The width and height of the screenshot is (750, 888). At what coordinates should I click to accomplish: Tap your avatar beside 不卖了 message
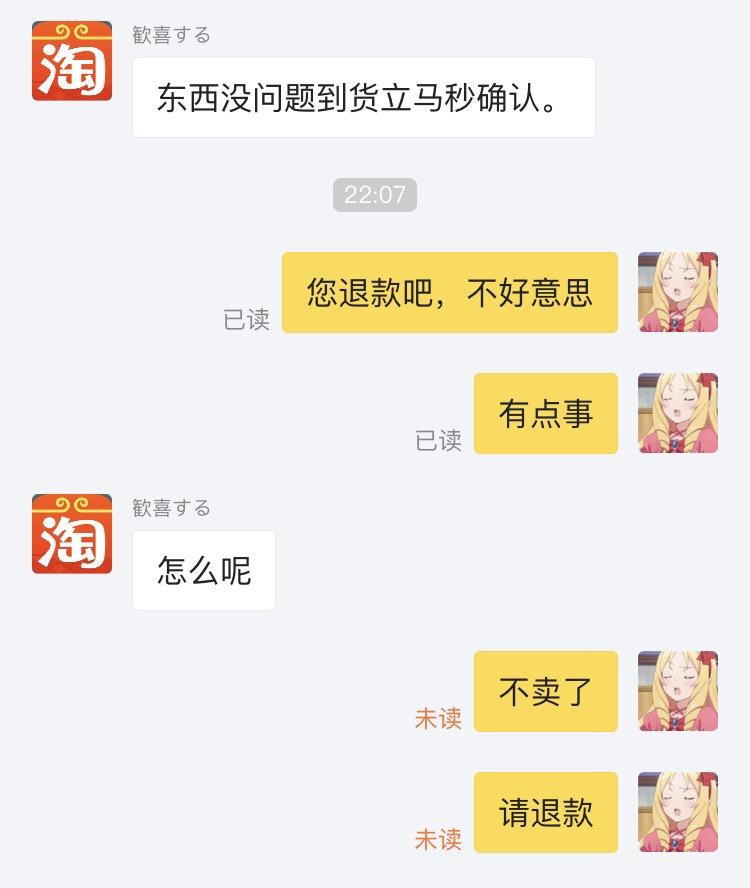(678, 691)
